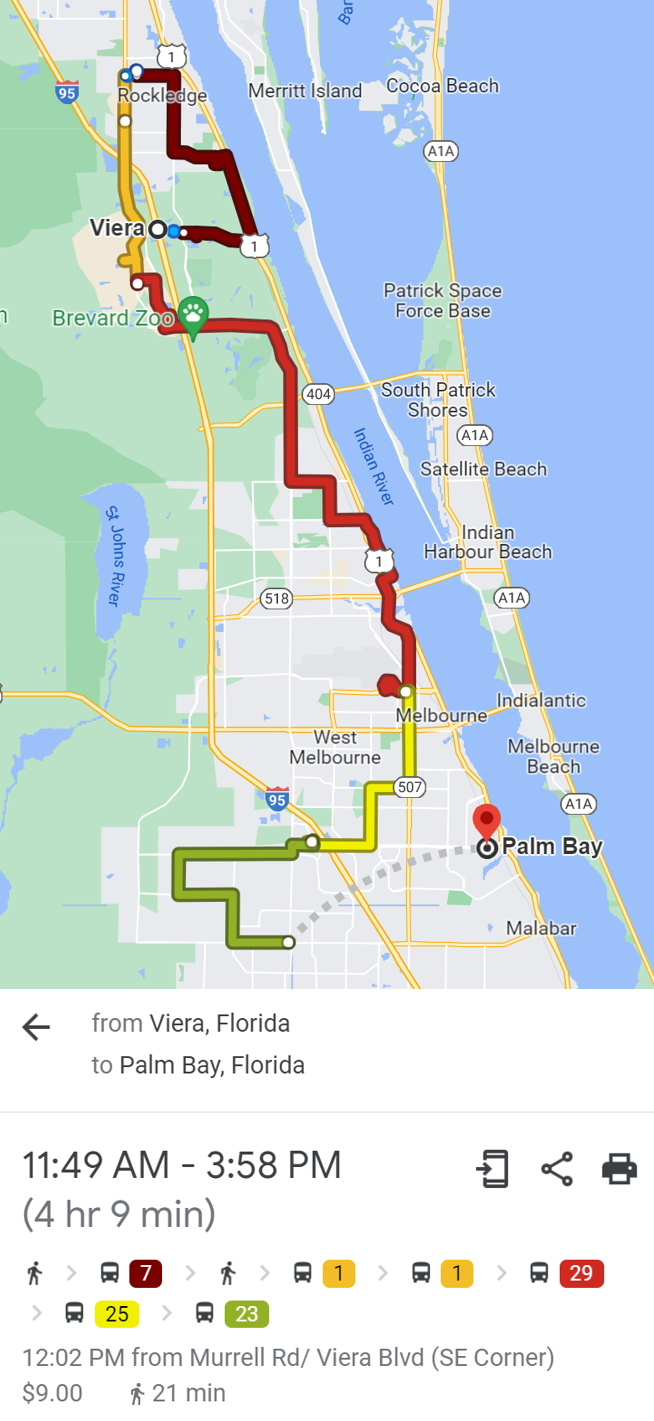Image resolution: width=654 pixels, height=1421 pixels.
Task: Print the directions
Action: (619, 1168)
